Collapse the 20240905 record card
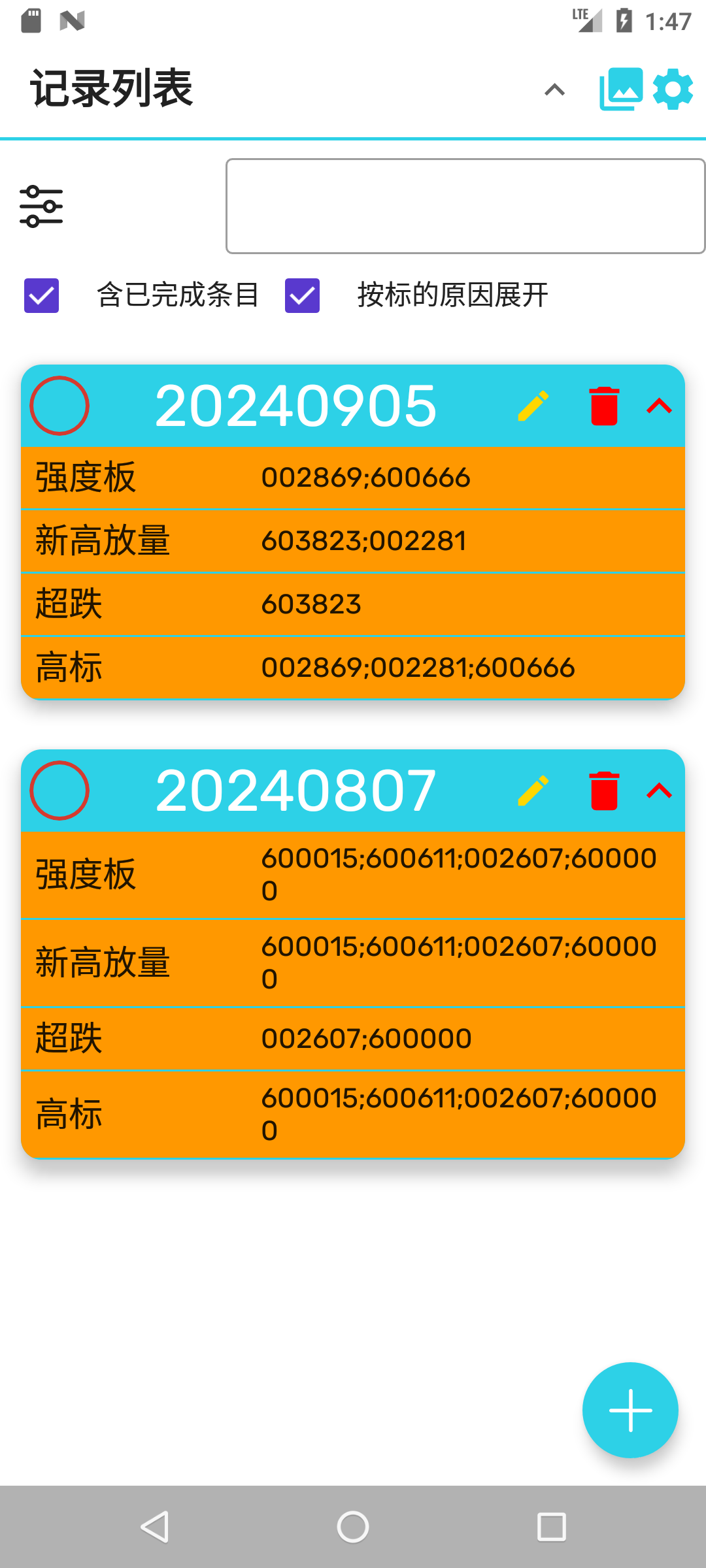The image size is (706, 1568). pos(659,406)
